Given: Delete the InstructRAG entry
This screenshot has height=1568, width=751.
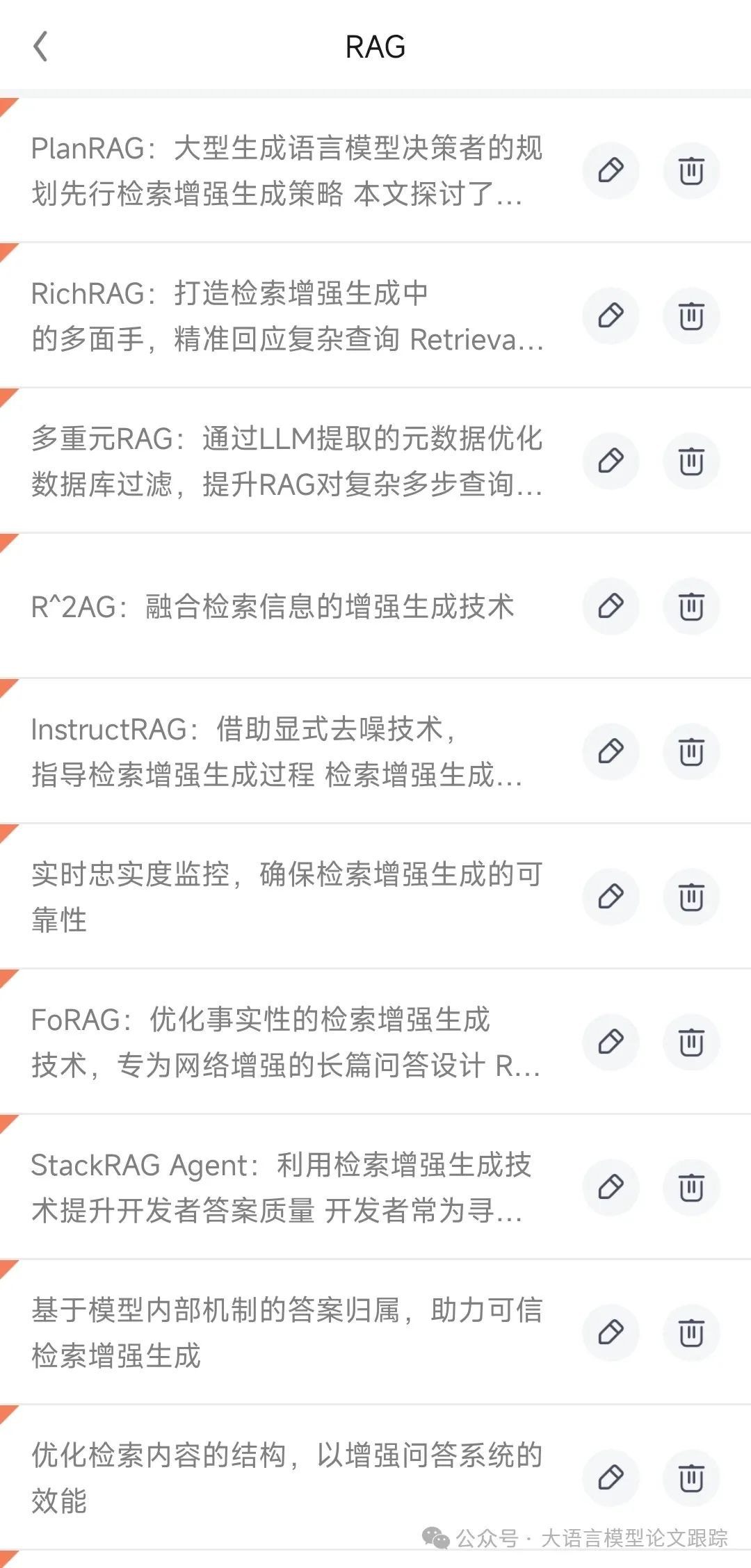Looking at the screenshot, I should click(x=691, y=751).
